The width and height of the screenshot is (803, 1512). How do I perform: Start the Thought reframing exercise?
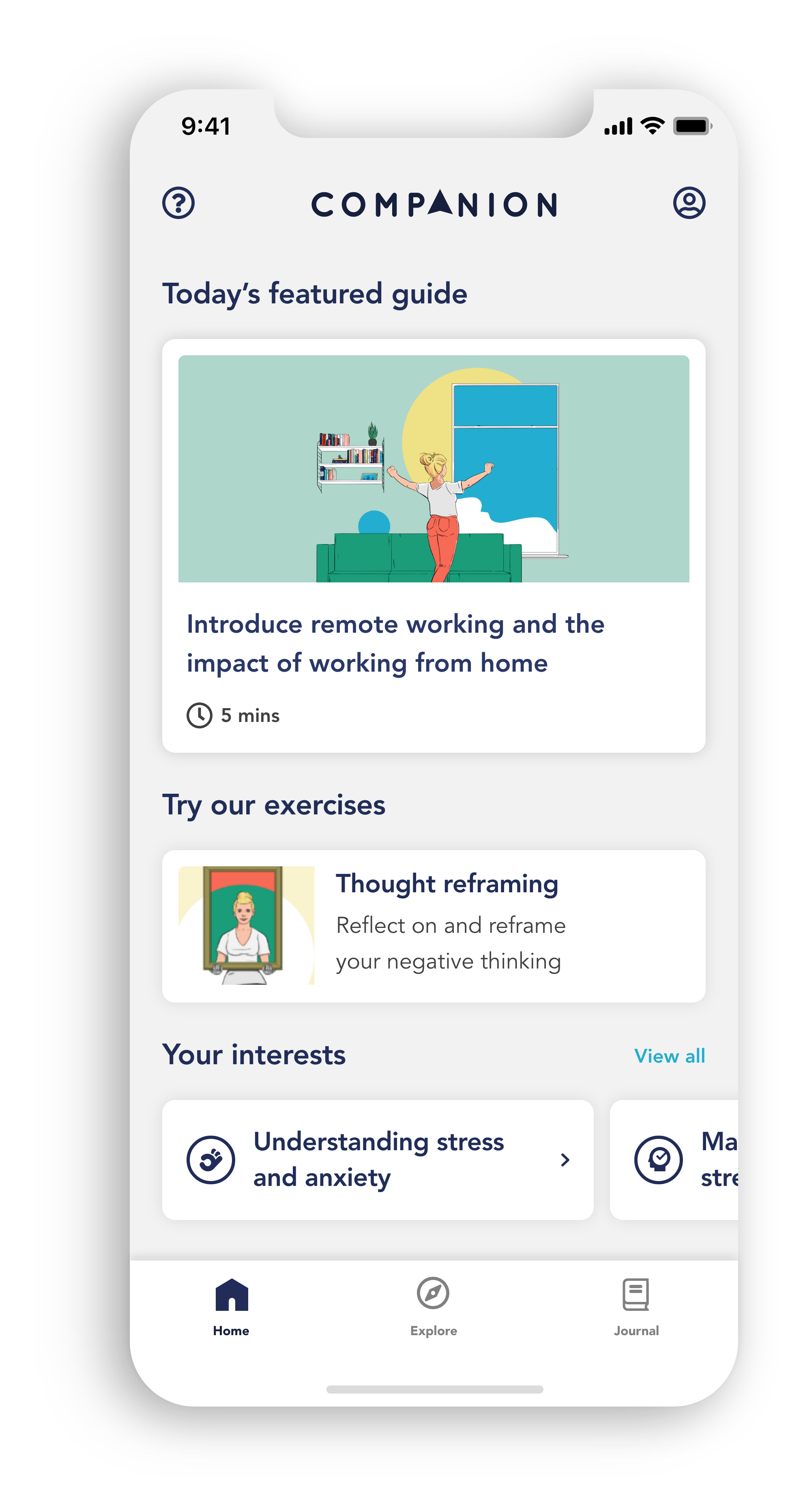(x=433, y=926)
